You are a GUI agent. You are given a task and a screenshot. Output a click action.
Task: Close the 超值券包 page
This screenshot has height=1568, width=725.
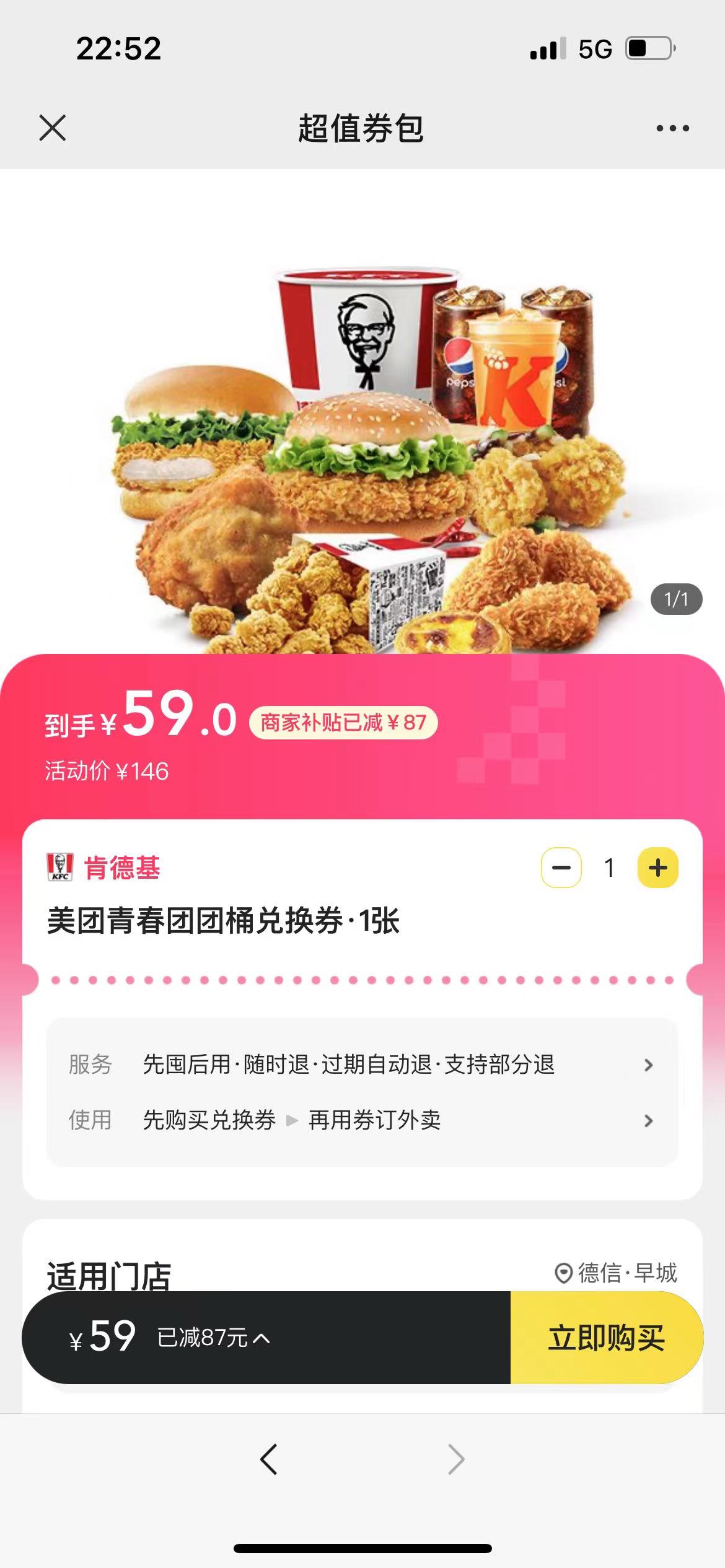(53, 128)
